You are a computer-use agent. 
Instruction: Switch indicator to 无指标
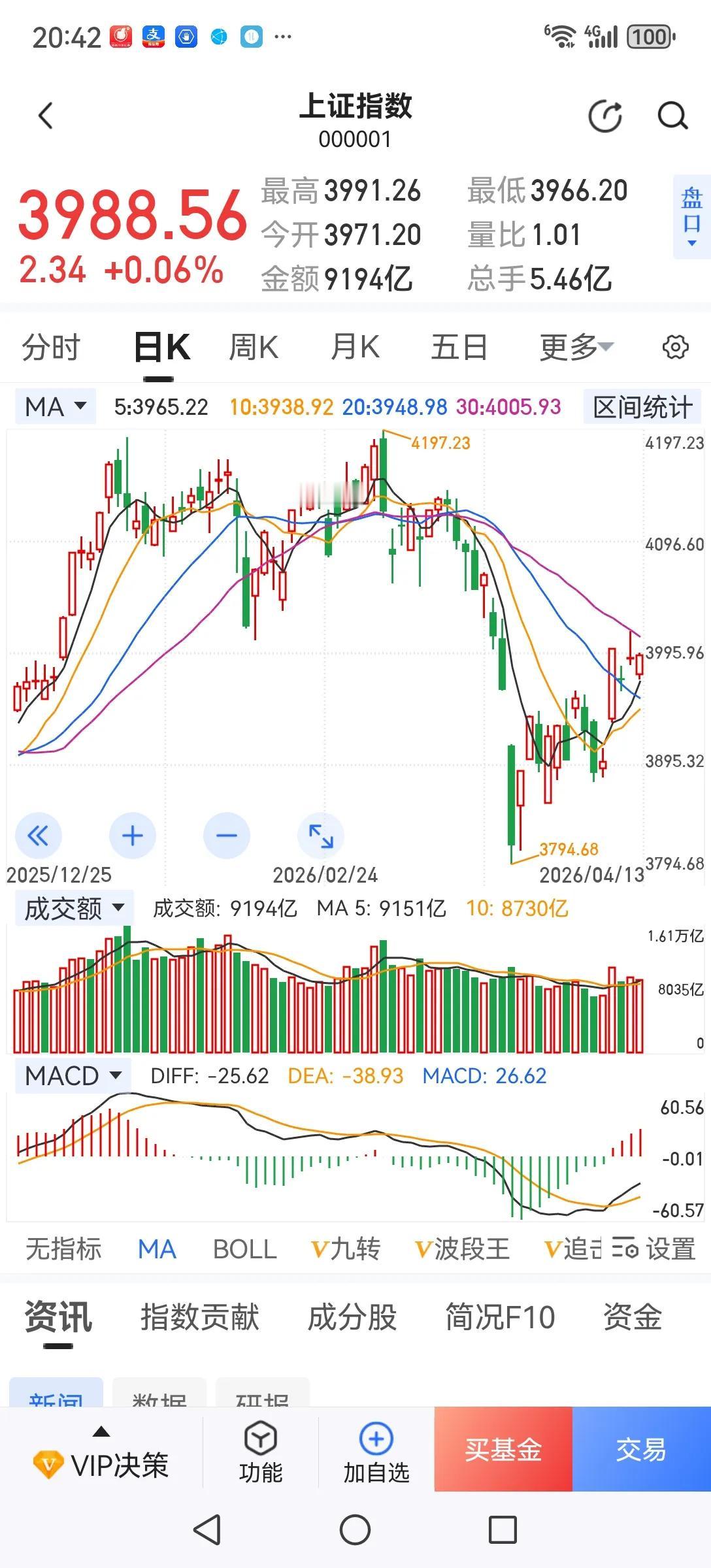(63, 1248)
